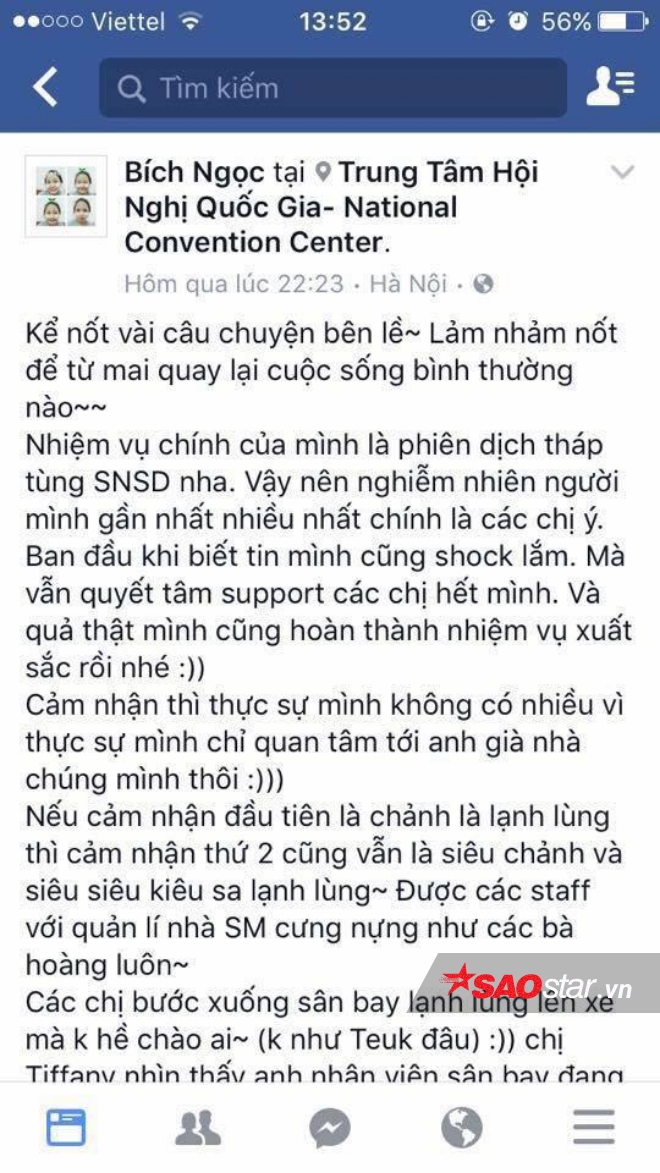Open the Messenger tab

329,1127
